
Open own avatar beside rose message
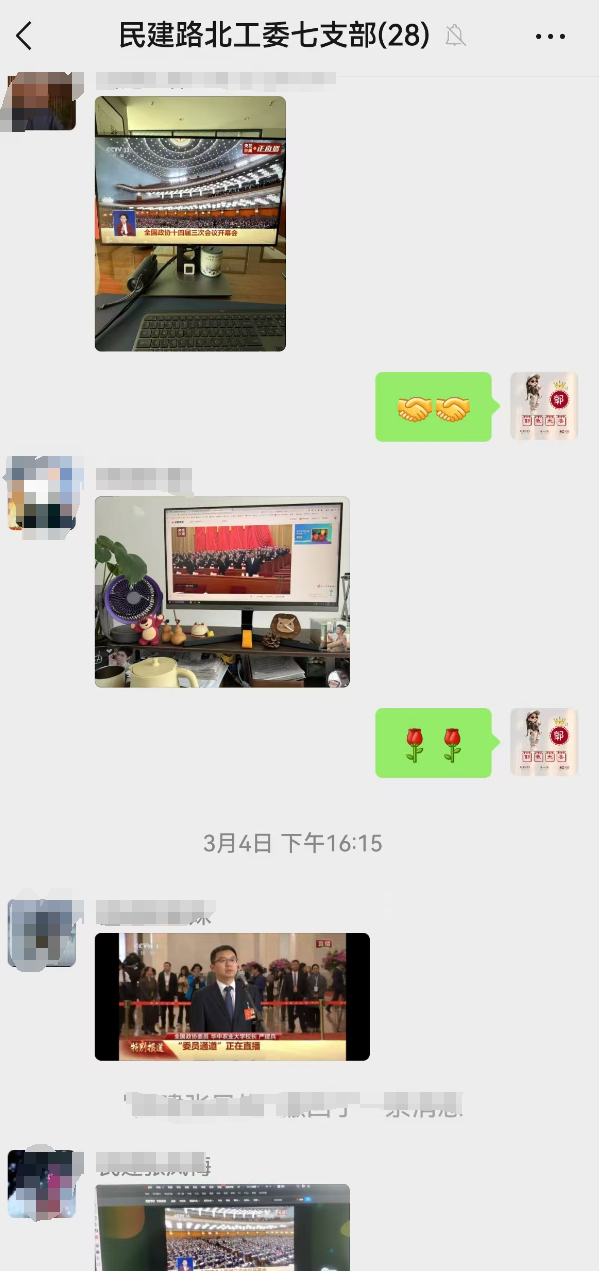point(544,742)
